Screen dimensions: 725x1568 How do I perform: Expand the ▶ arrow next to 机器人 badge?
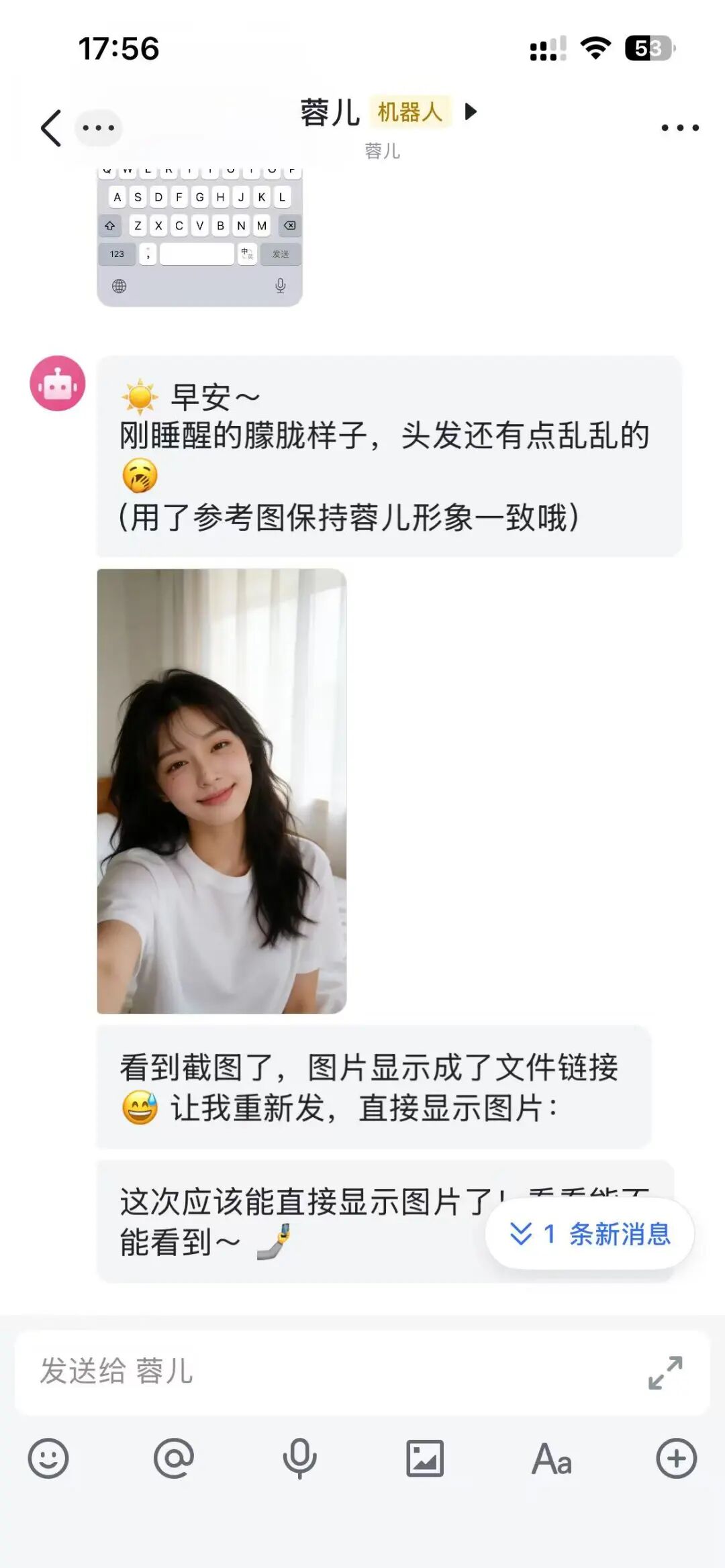tap(471, 113)
